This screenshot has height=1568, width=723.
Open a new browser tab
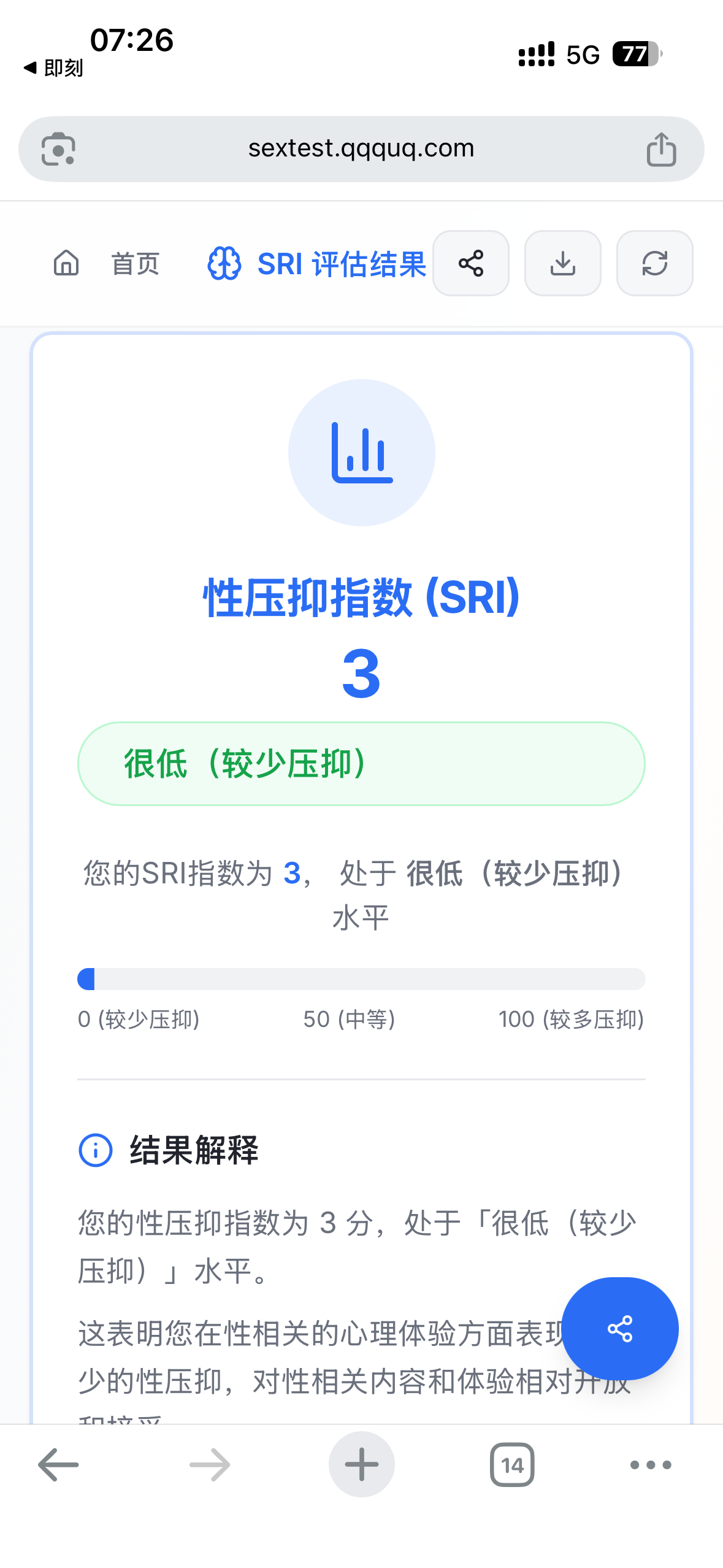pos(362,1465)
